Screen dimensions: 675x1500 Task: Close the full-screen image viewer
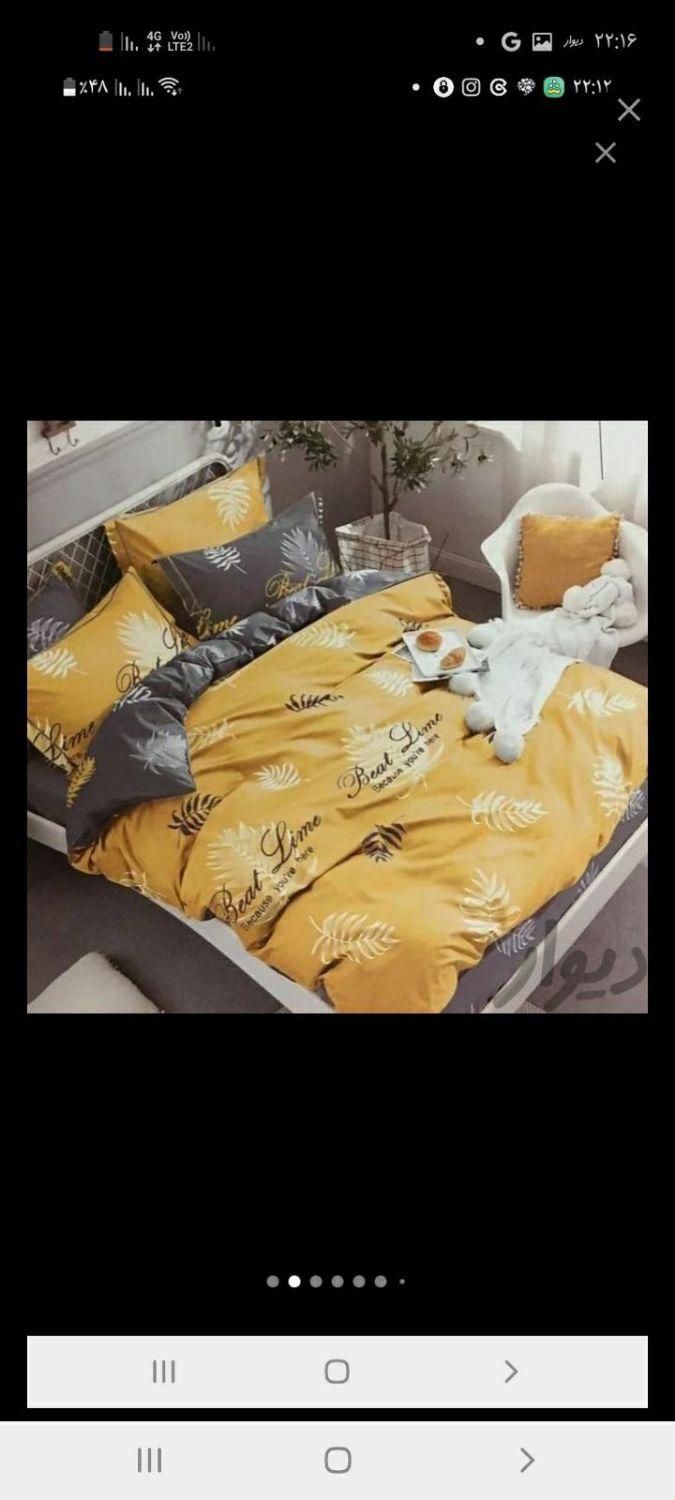point(628,110)
